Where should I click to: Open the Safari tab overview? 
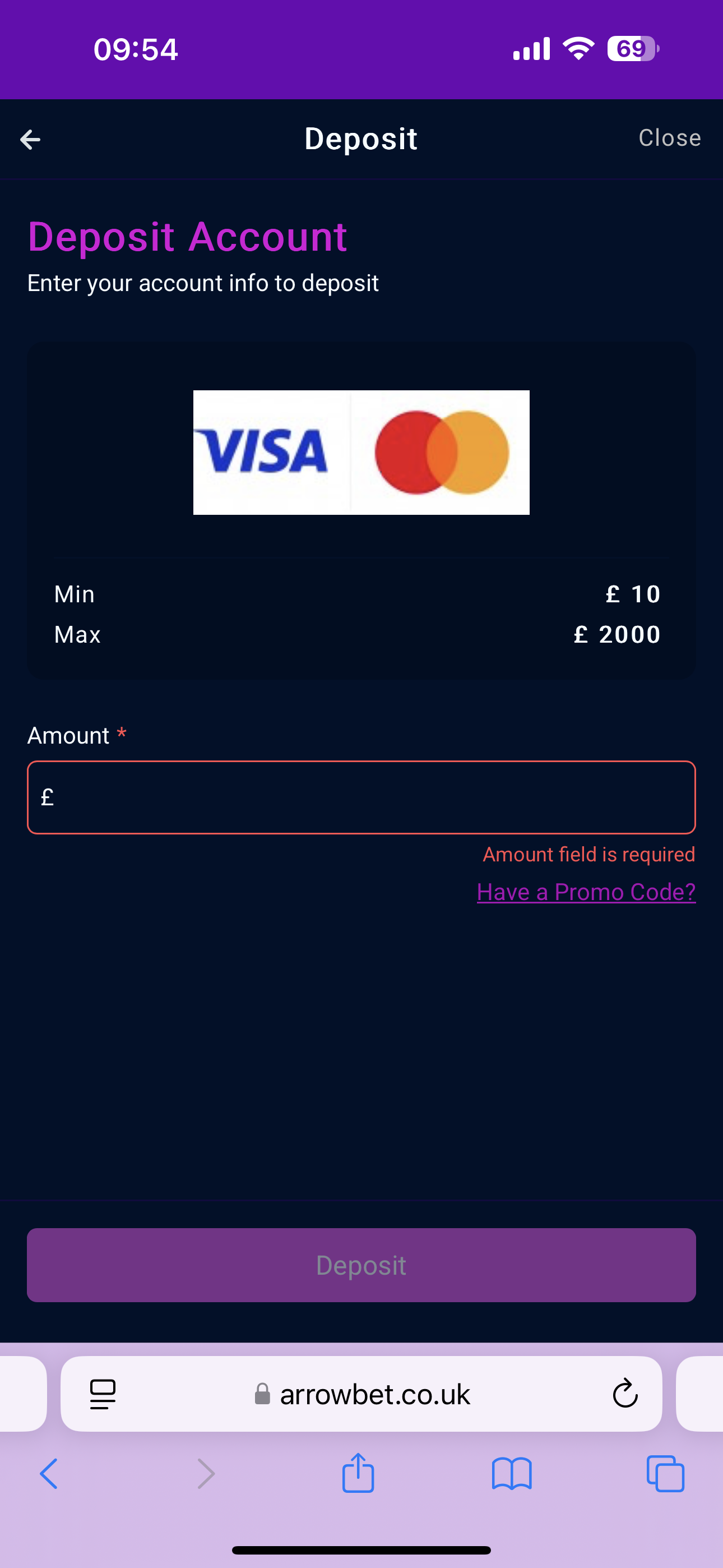coord(665,1474)
